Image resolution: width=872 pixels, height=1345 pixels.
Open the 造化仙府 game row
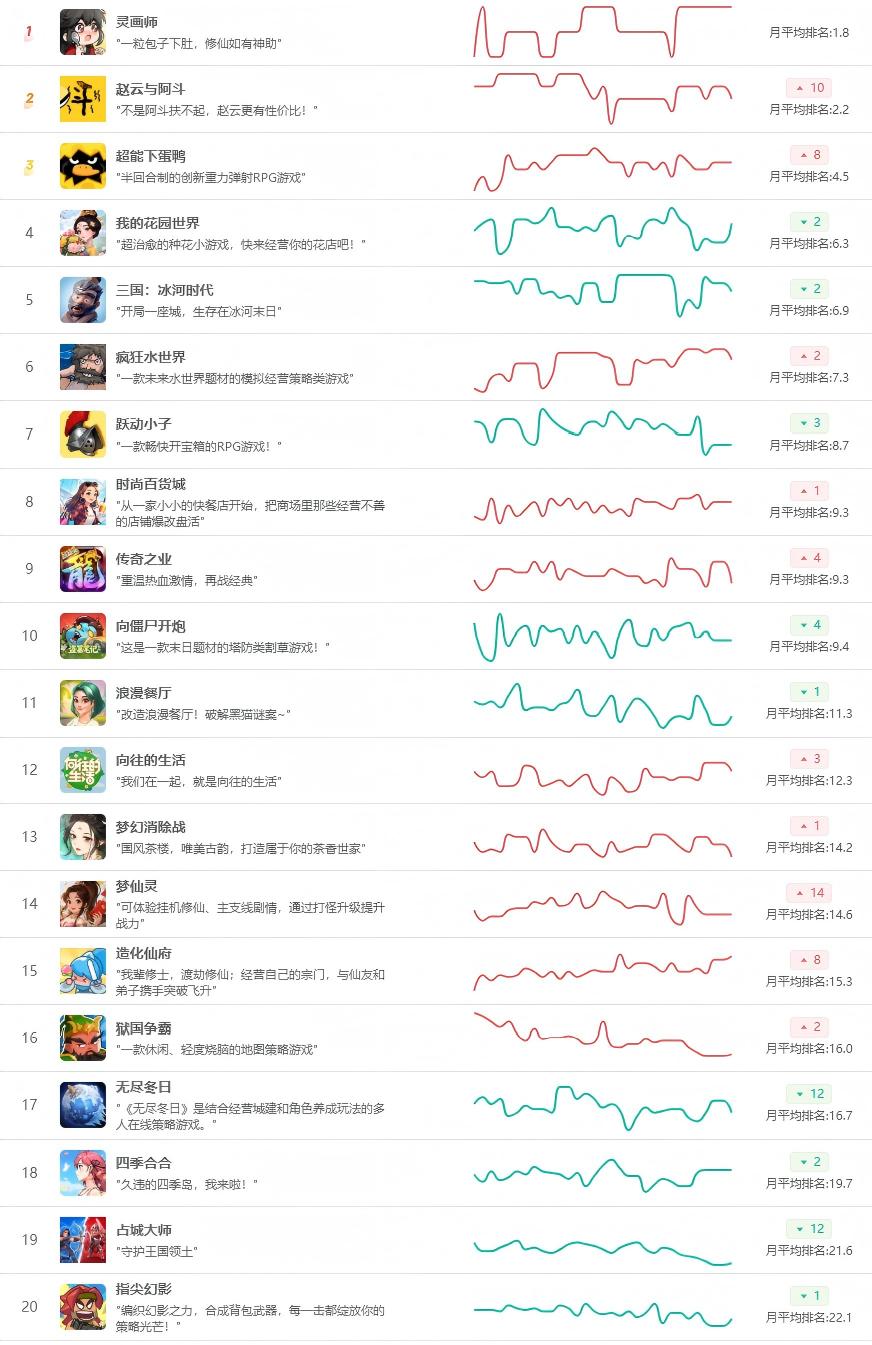(x=436, y=971)
